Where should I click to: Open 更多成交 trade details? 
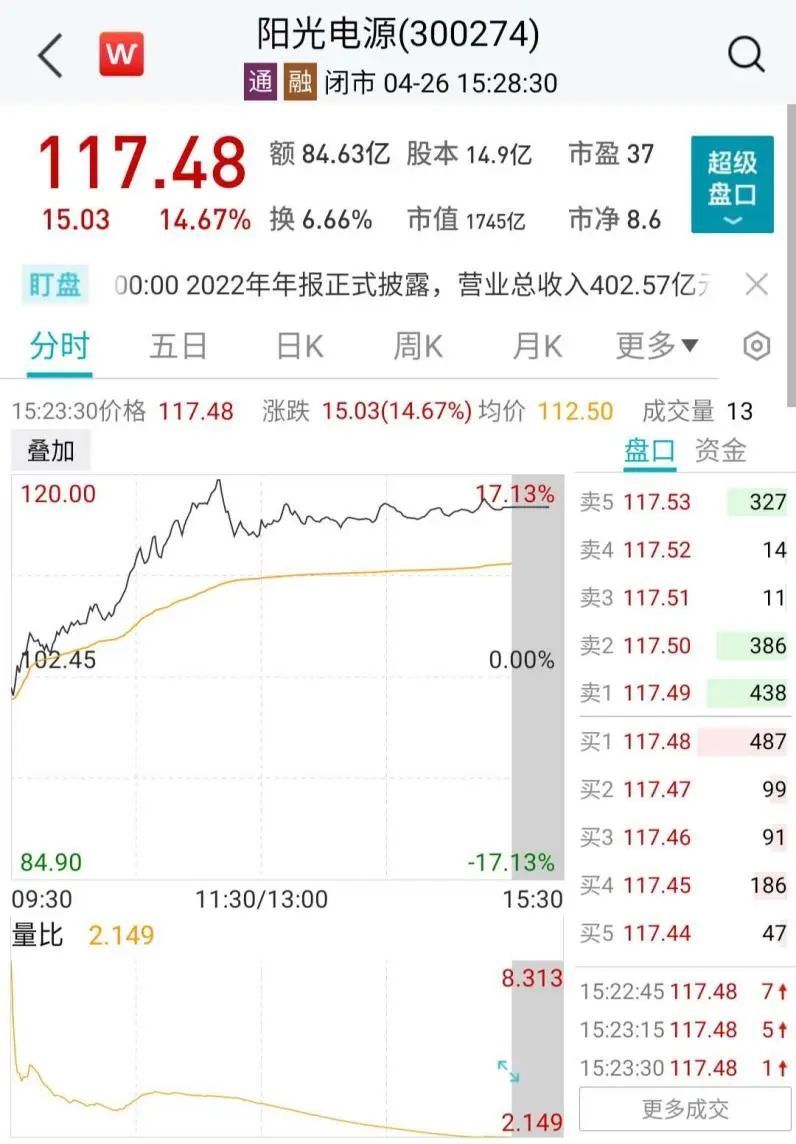[x=685, y=1108]
